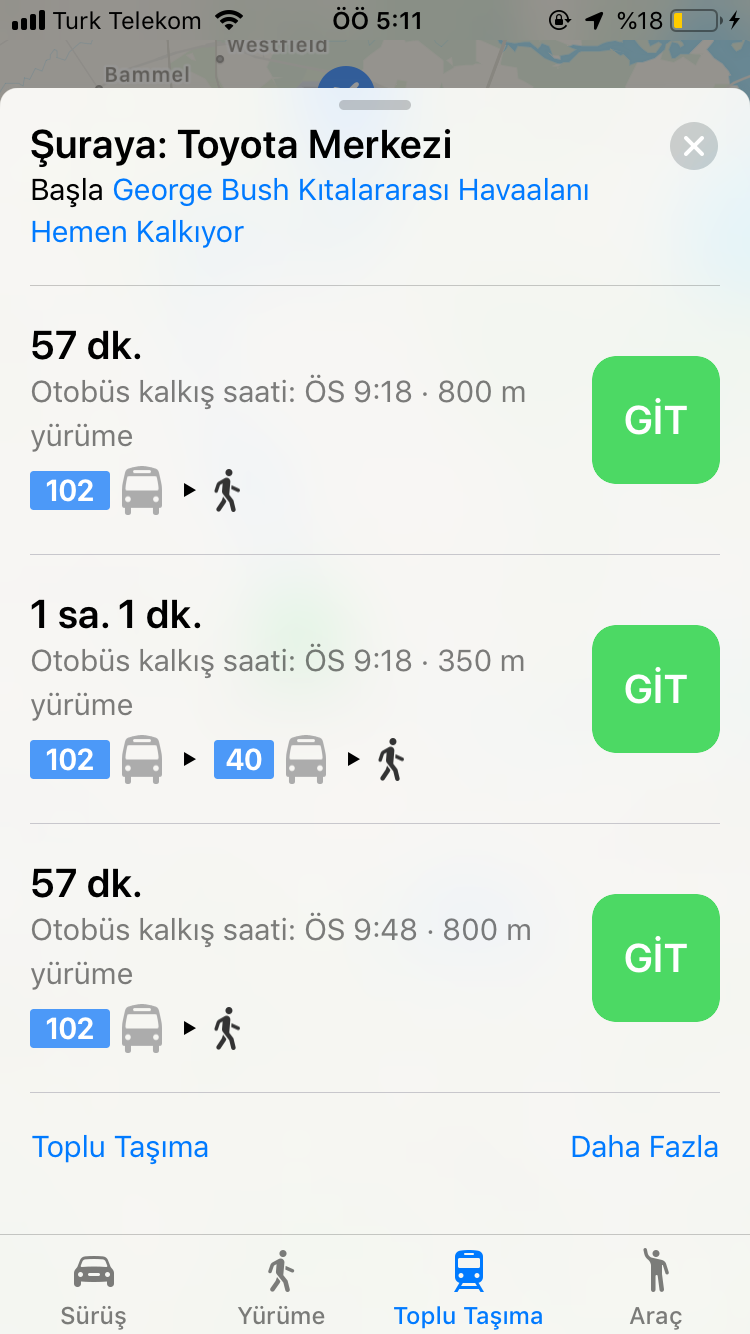Tap GİT for the ÖS 9:18 800 m route
750x1334 pixels.
click(x=655, y=420)
